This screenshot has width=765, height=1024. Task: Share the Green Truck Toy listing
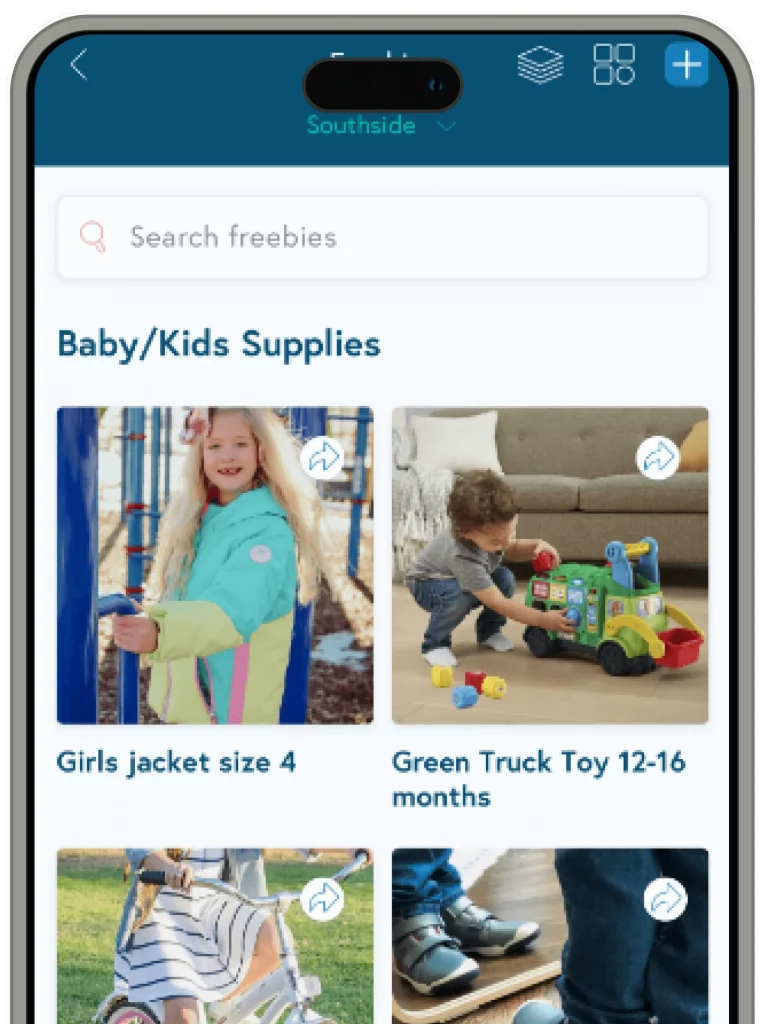pos(658,458)
